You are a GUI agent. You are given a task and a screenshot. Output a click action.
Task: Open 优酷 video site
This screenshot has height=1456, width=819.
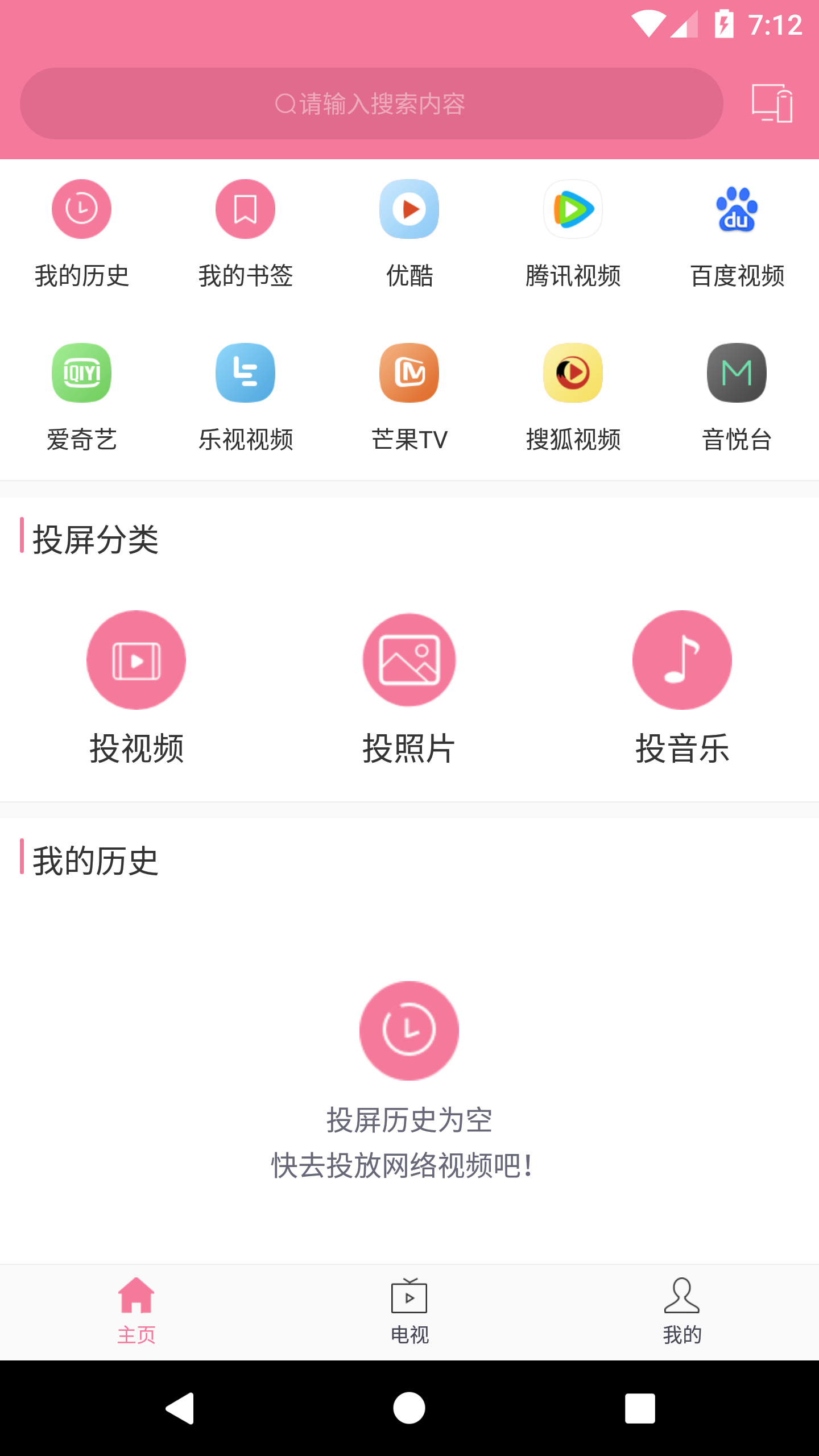409,234
